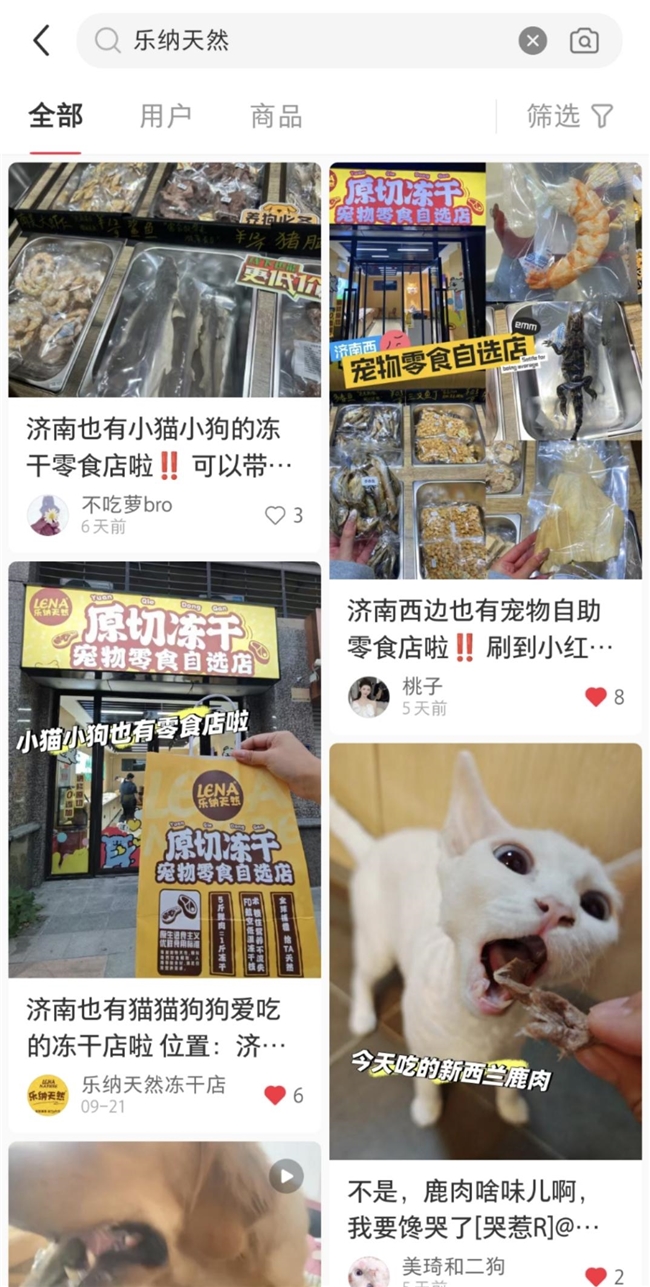
Task: Clear the search text
Action: 533,41
